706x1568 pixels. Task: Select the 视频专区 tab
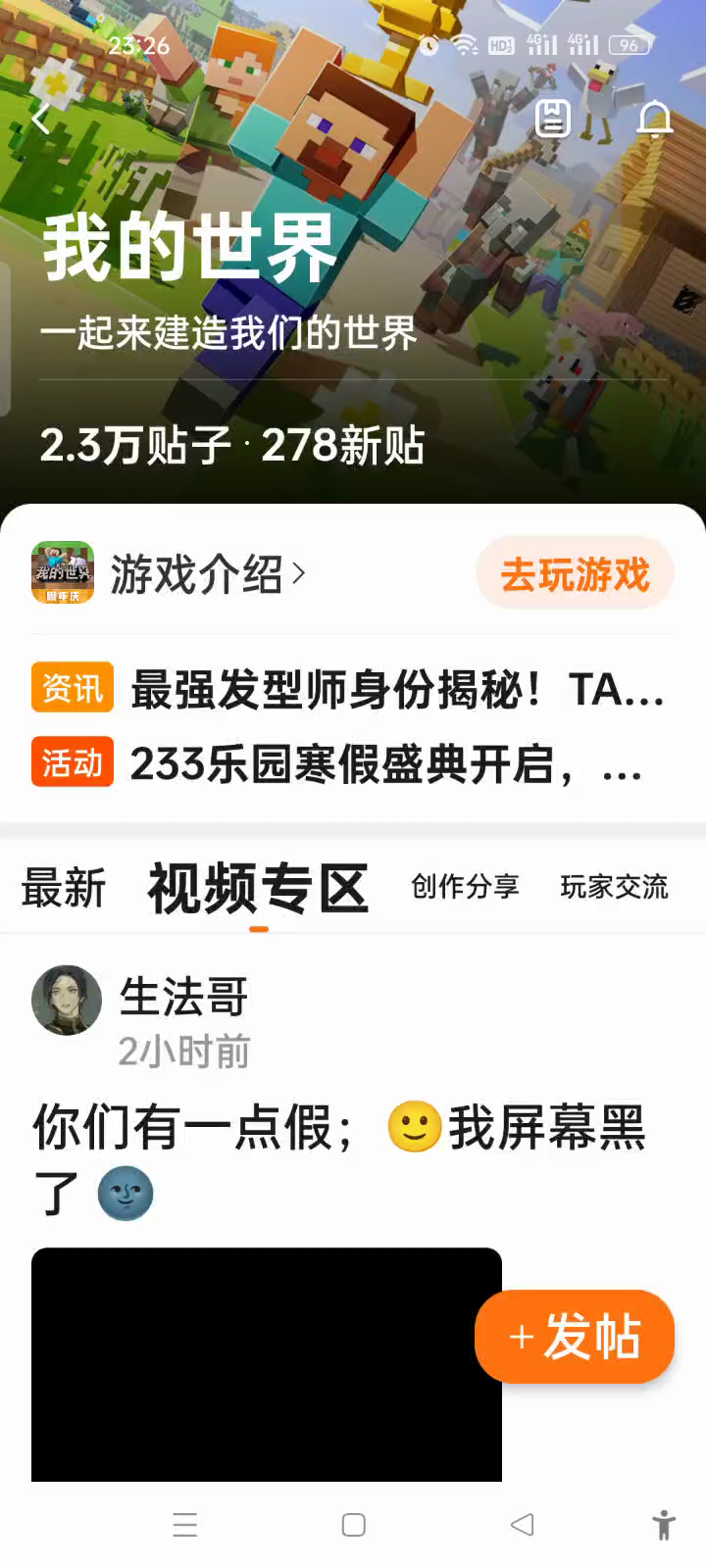[x=258, y=889]
